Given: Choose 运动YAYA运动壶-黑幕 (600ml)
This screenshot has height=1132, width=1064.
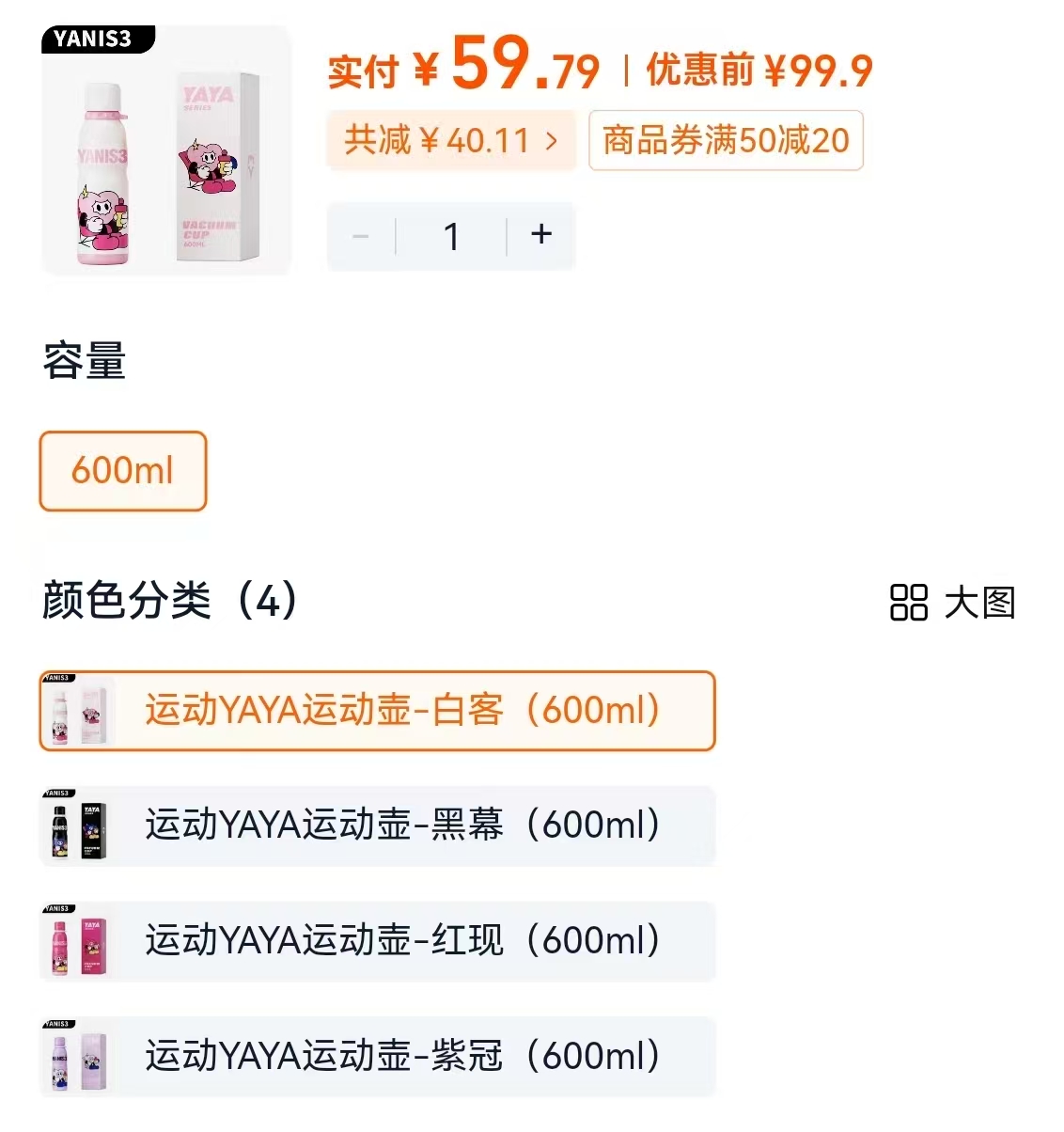Looking at the screenshot, I should 377,825.
